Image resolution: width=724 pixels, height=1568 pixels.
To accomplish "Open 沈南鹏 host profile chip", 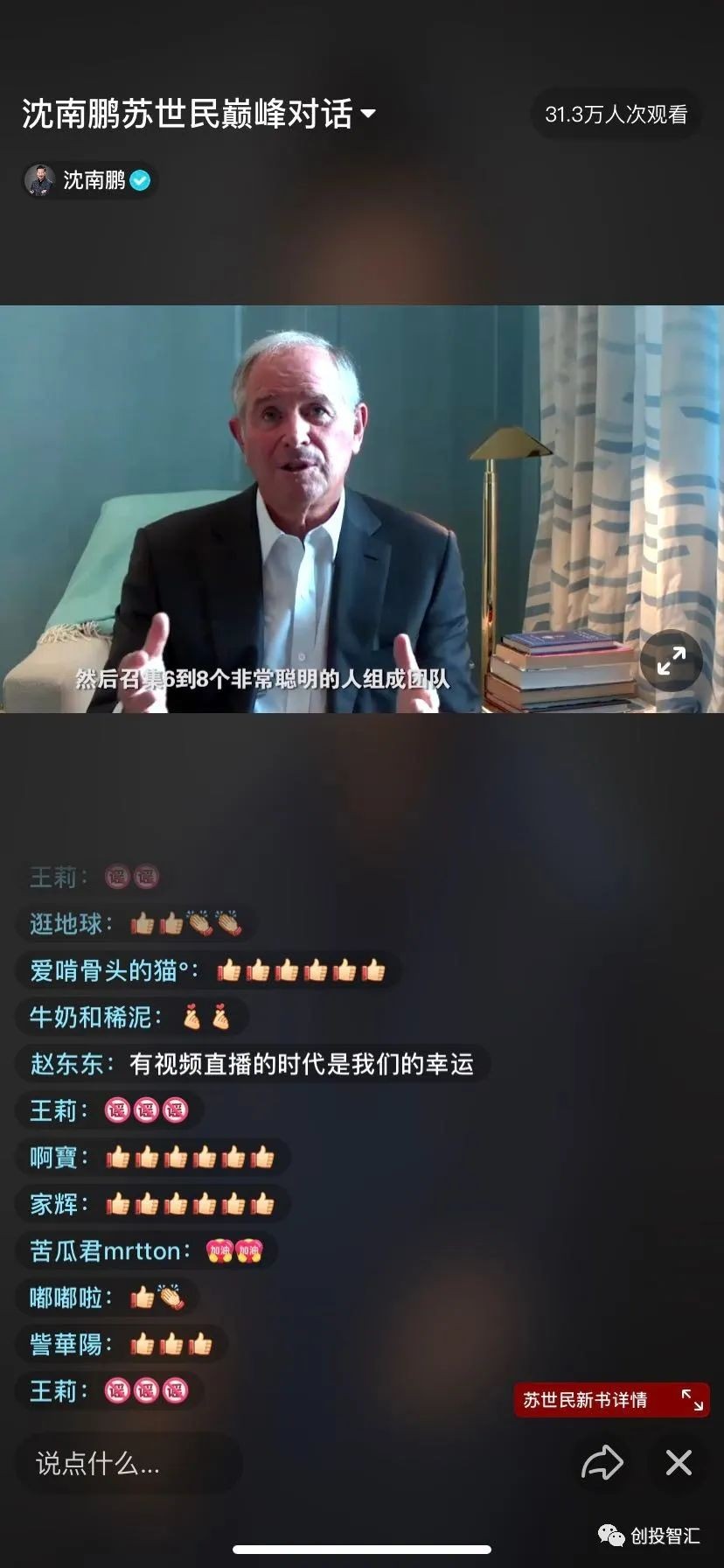I will click(x=89, y=180).
